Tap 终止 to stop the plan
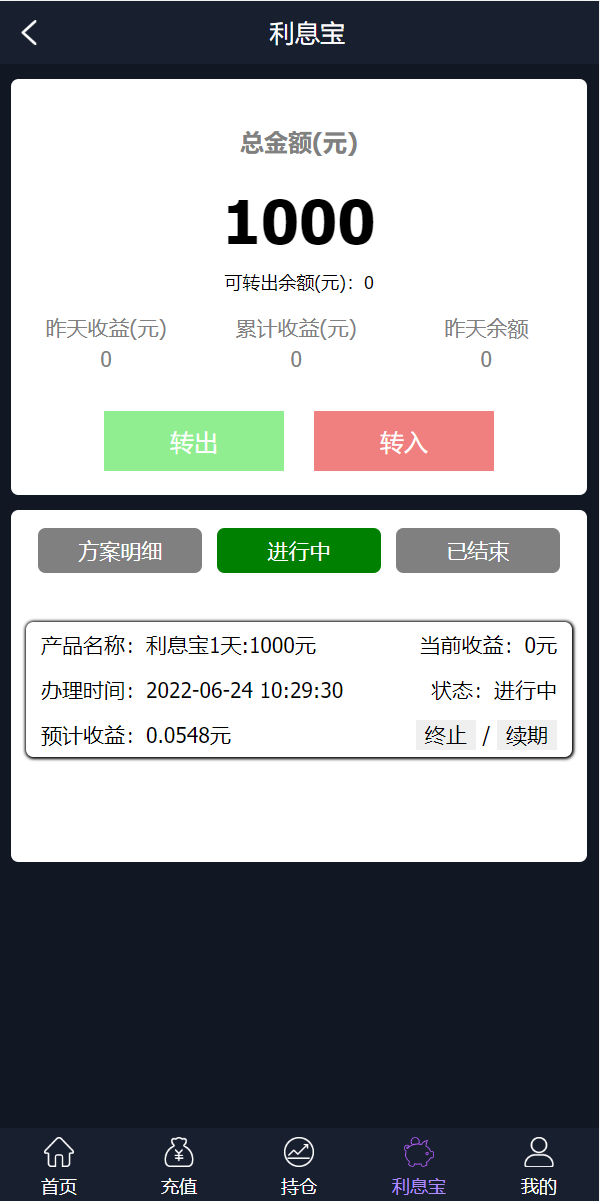This screenshot has width=600, height=1202. 445,735
